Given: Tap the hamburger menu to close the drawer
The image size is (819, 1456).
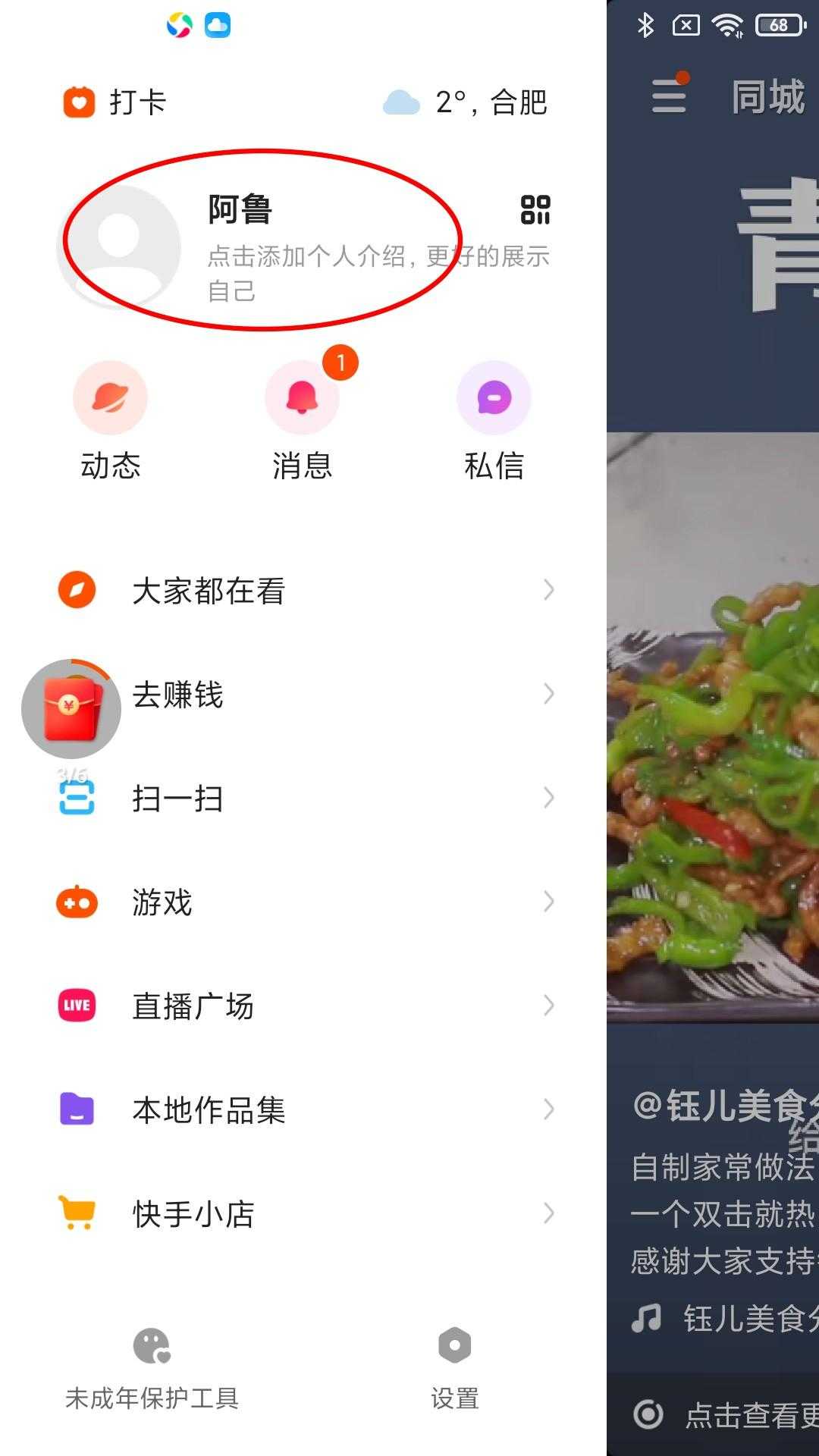Looking at the screenshot, I should (x=669, y=96).
